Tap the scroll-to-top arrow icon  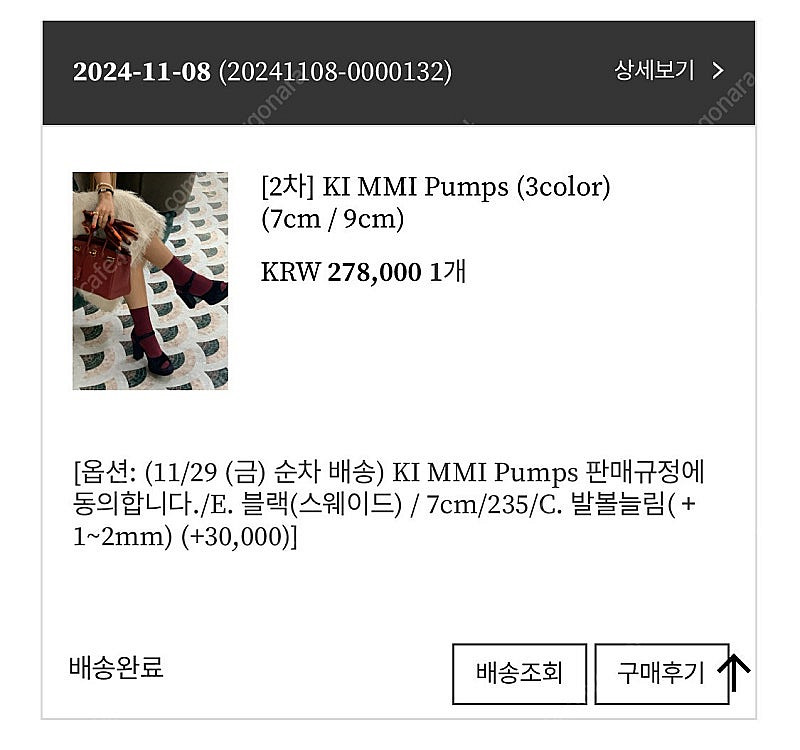click(734, 672)
